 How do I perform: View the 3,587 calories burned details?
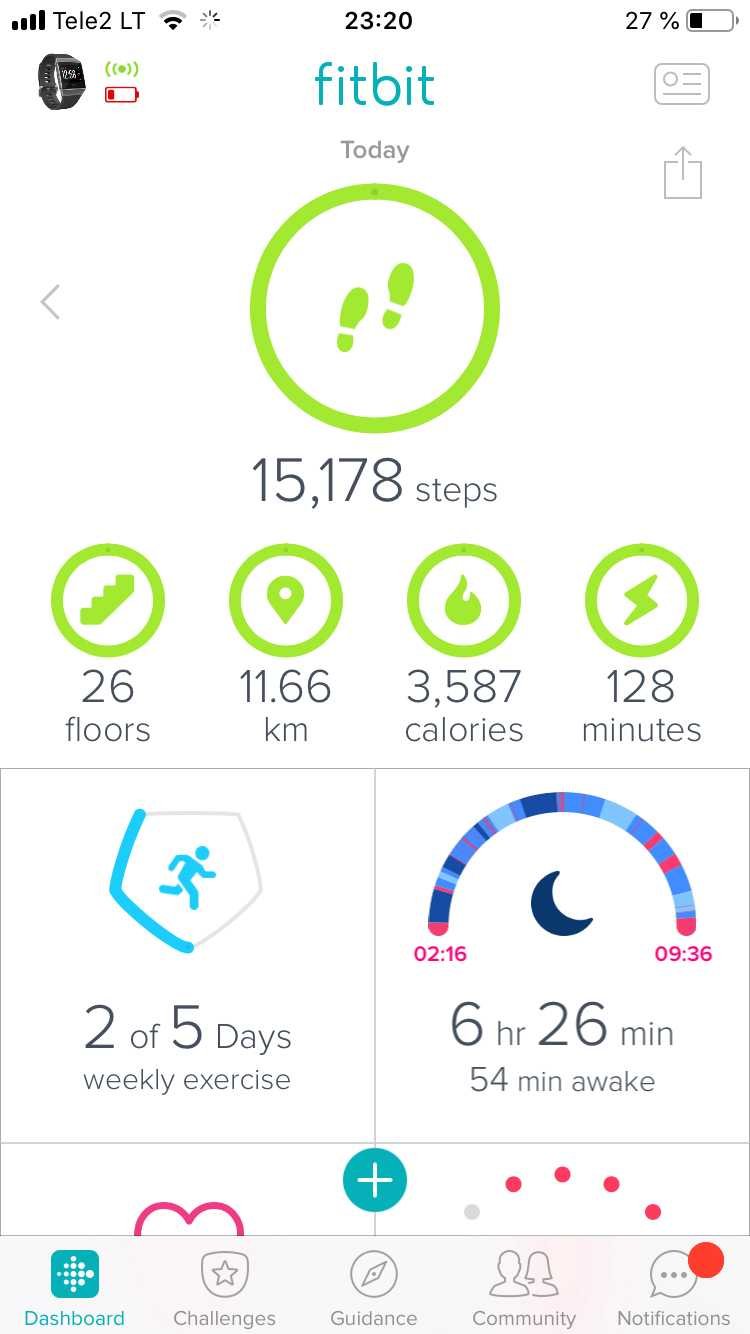point(464,602)
